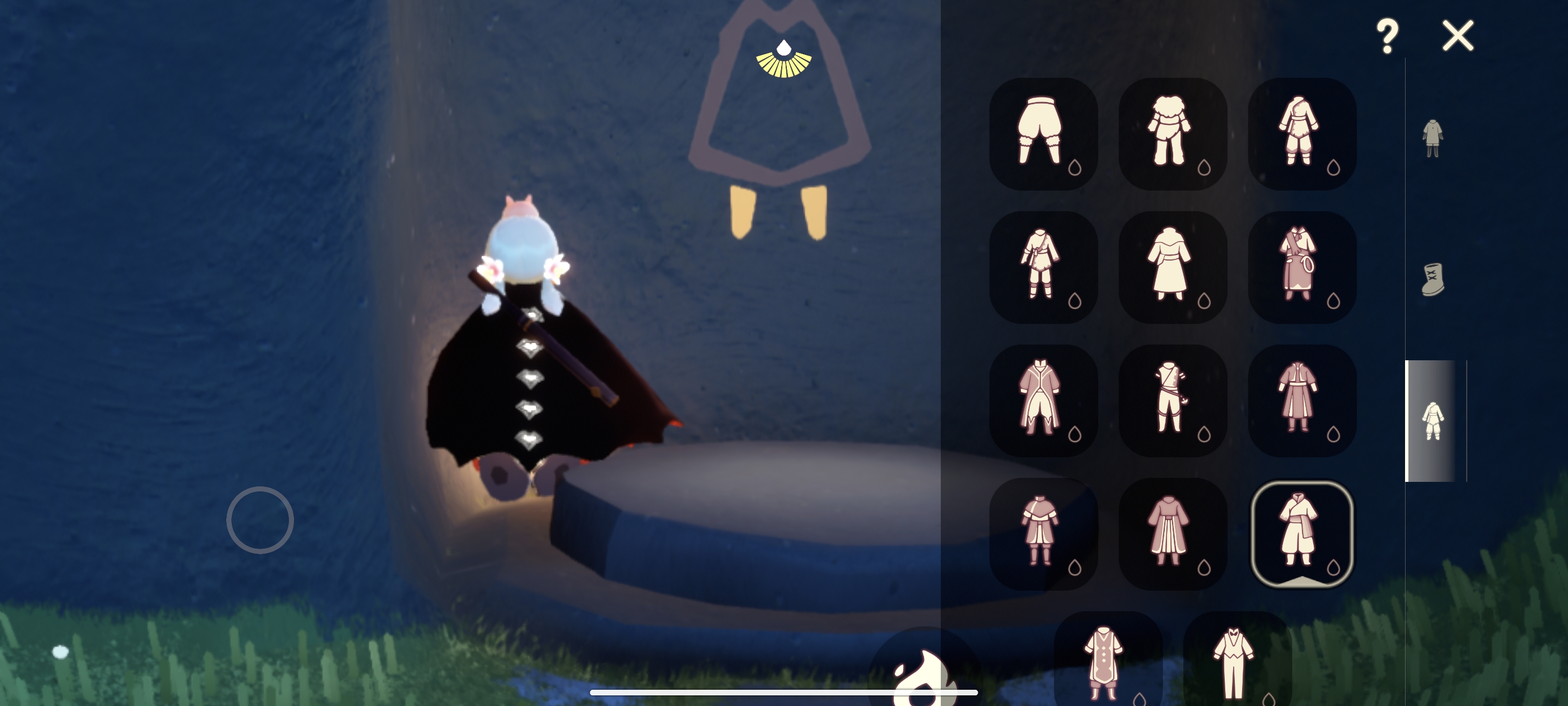Select the baggy pants outfit
Viewport: 1568px width, 706px height.
click(x=1043, y=133)
